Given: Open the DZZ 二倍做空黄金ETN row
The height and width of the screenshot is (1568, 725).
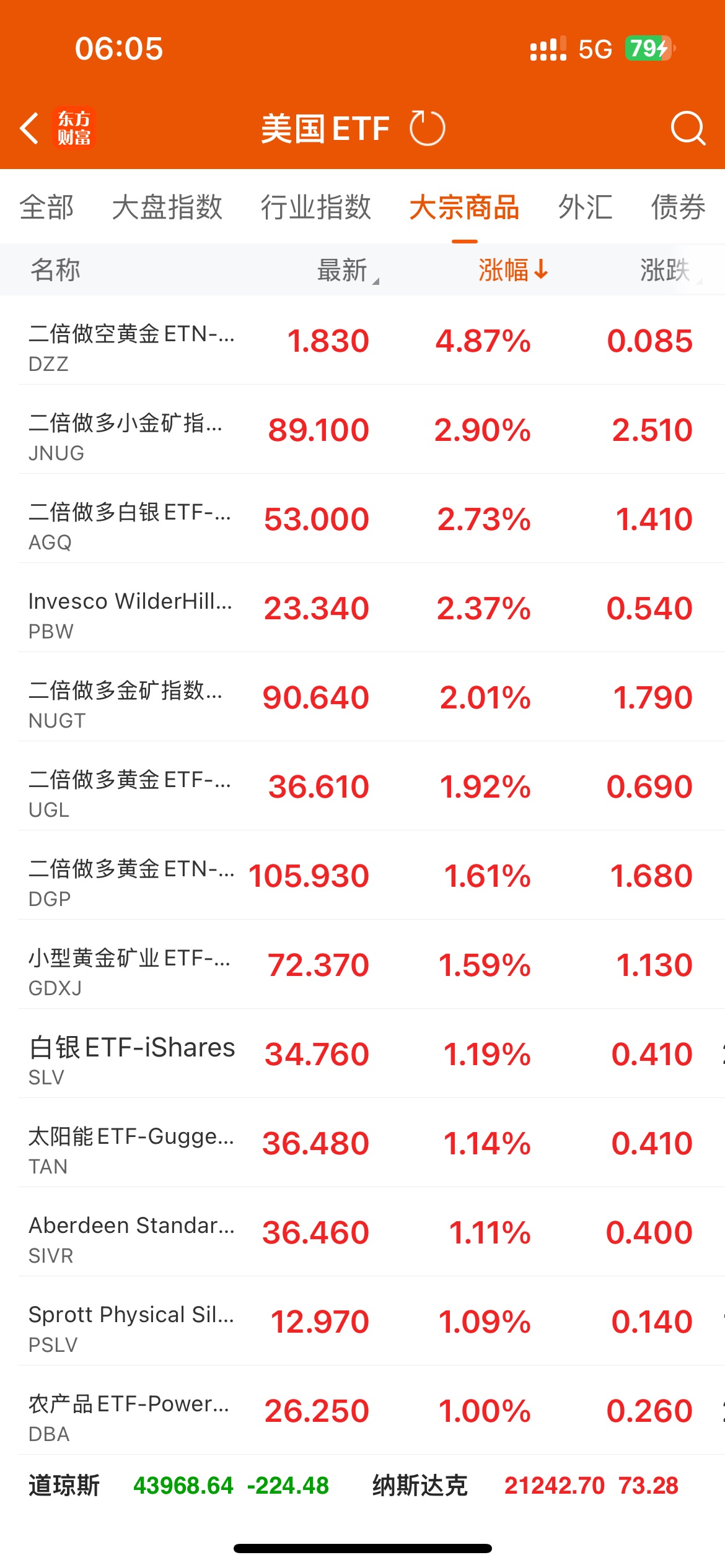Looking at the screenshot, I should (x=362, y=340).
